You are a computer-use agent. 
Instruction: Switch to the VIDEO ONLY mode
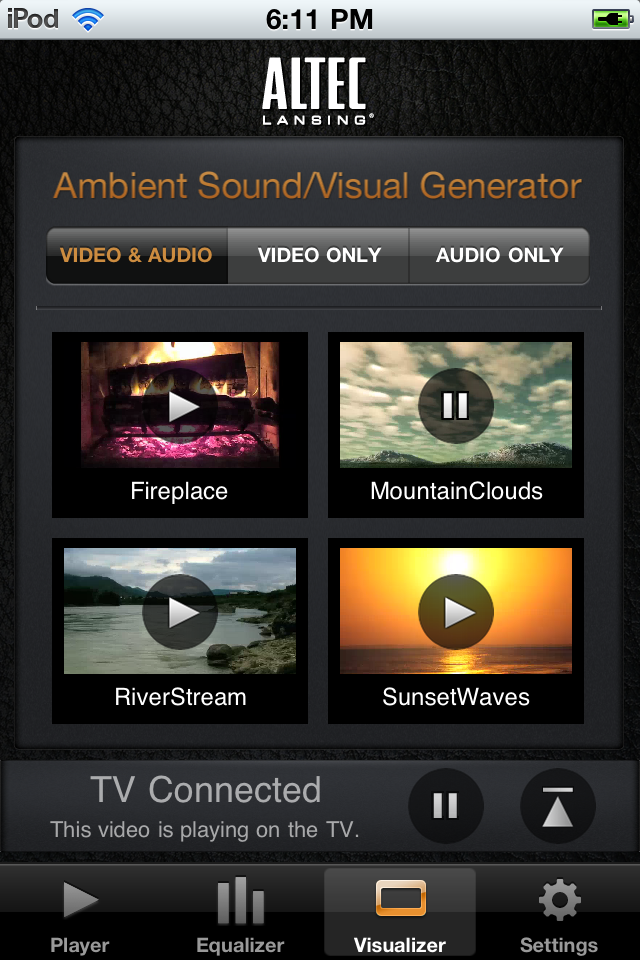coord(319,256)
